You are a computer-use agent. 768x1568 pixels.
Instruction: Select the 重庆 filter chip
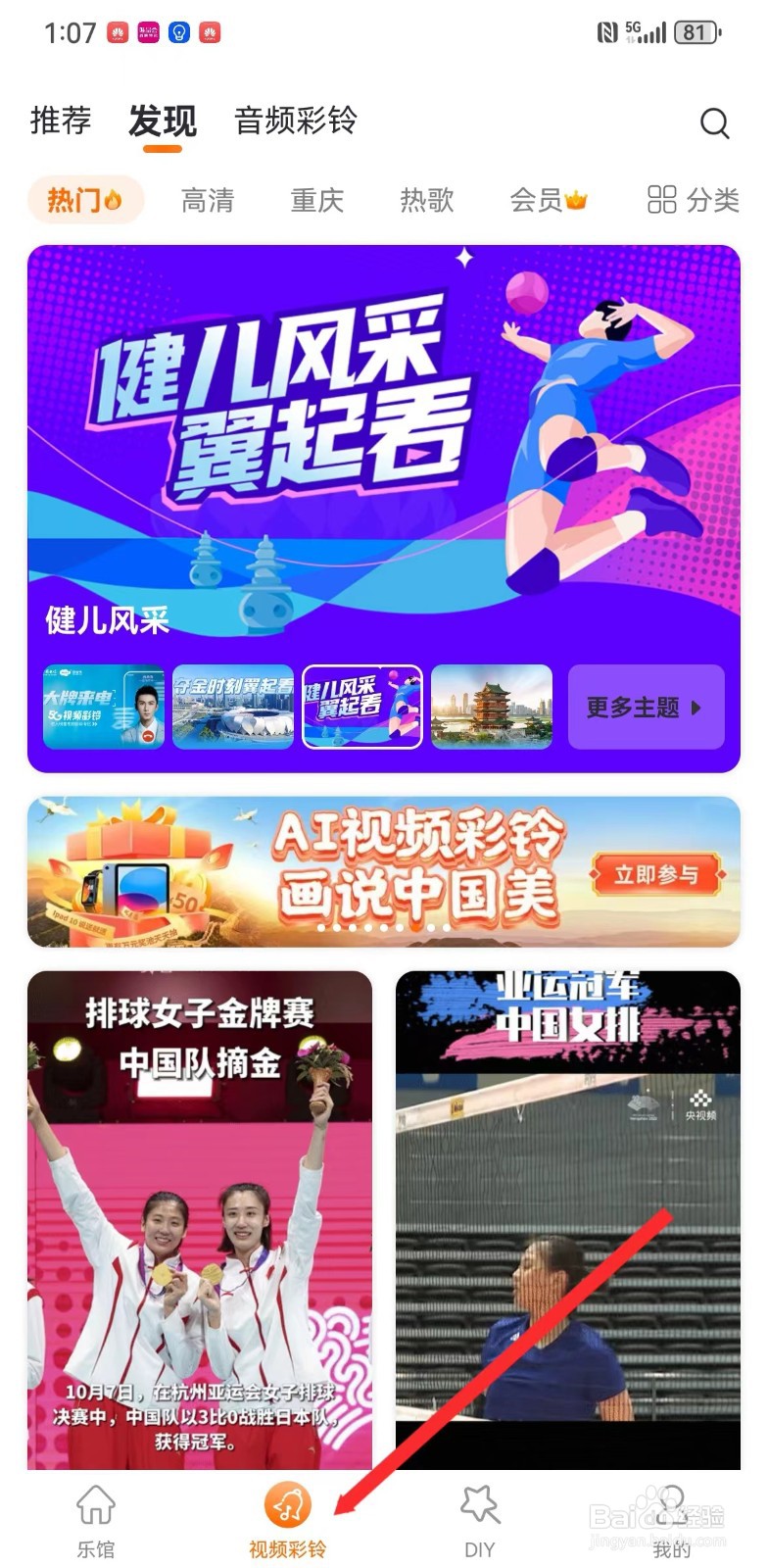316,200
